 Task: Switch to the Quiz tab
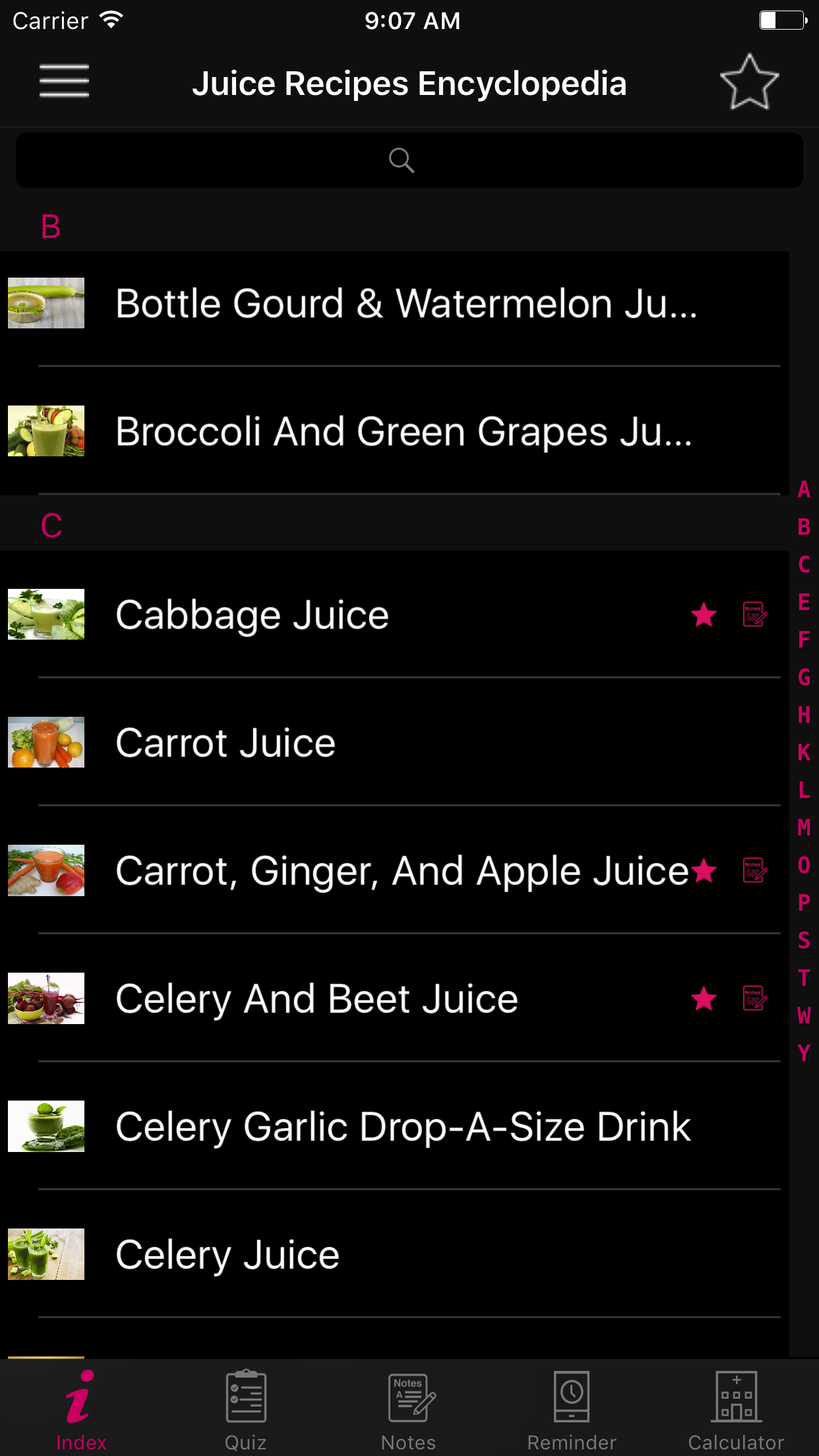click(246, 1409)
